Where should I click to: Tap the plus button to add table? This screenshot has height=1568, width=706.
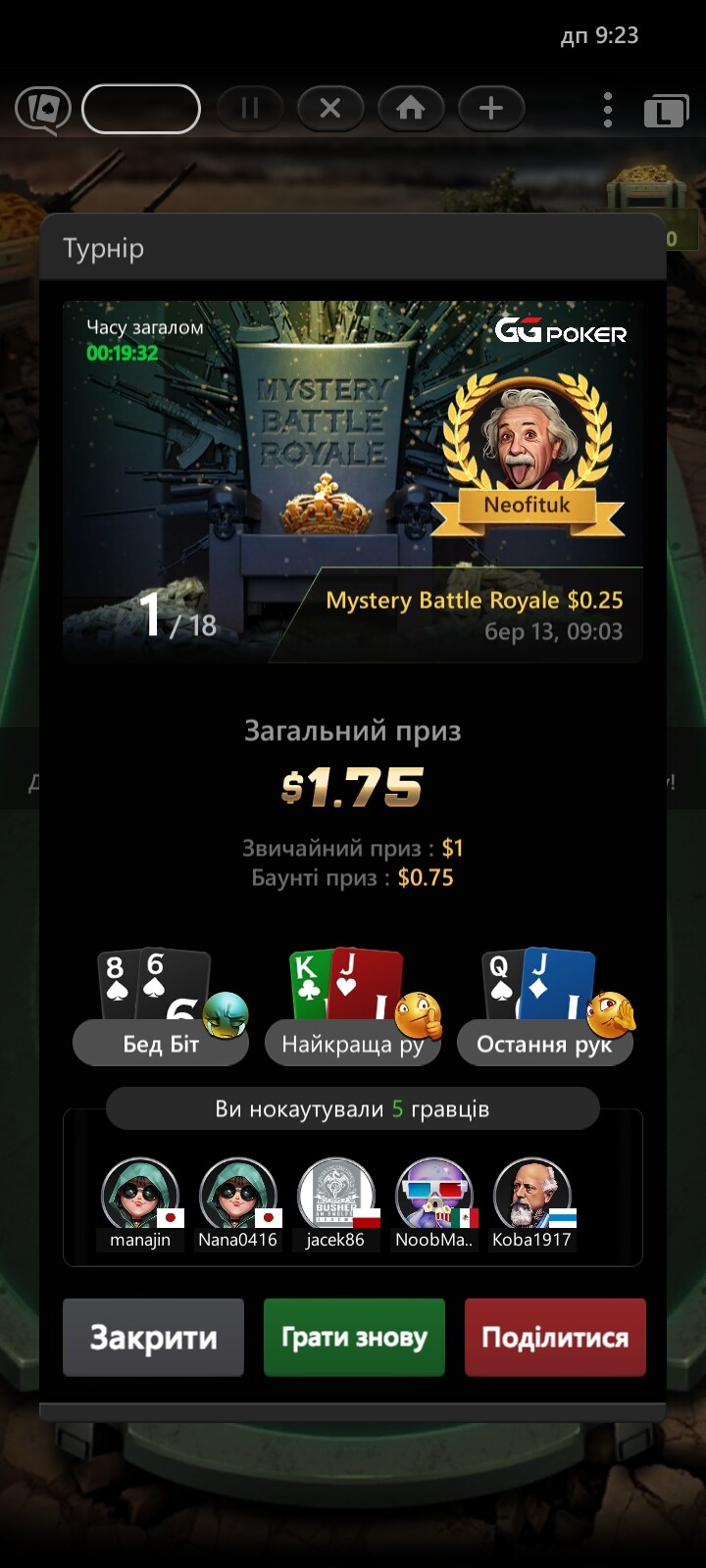[491, 108]
